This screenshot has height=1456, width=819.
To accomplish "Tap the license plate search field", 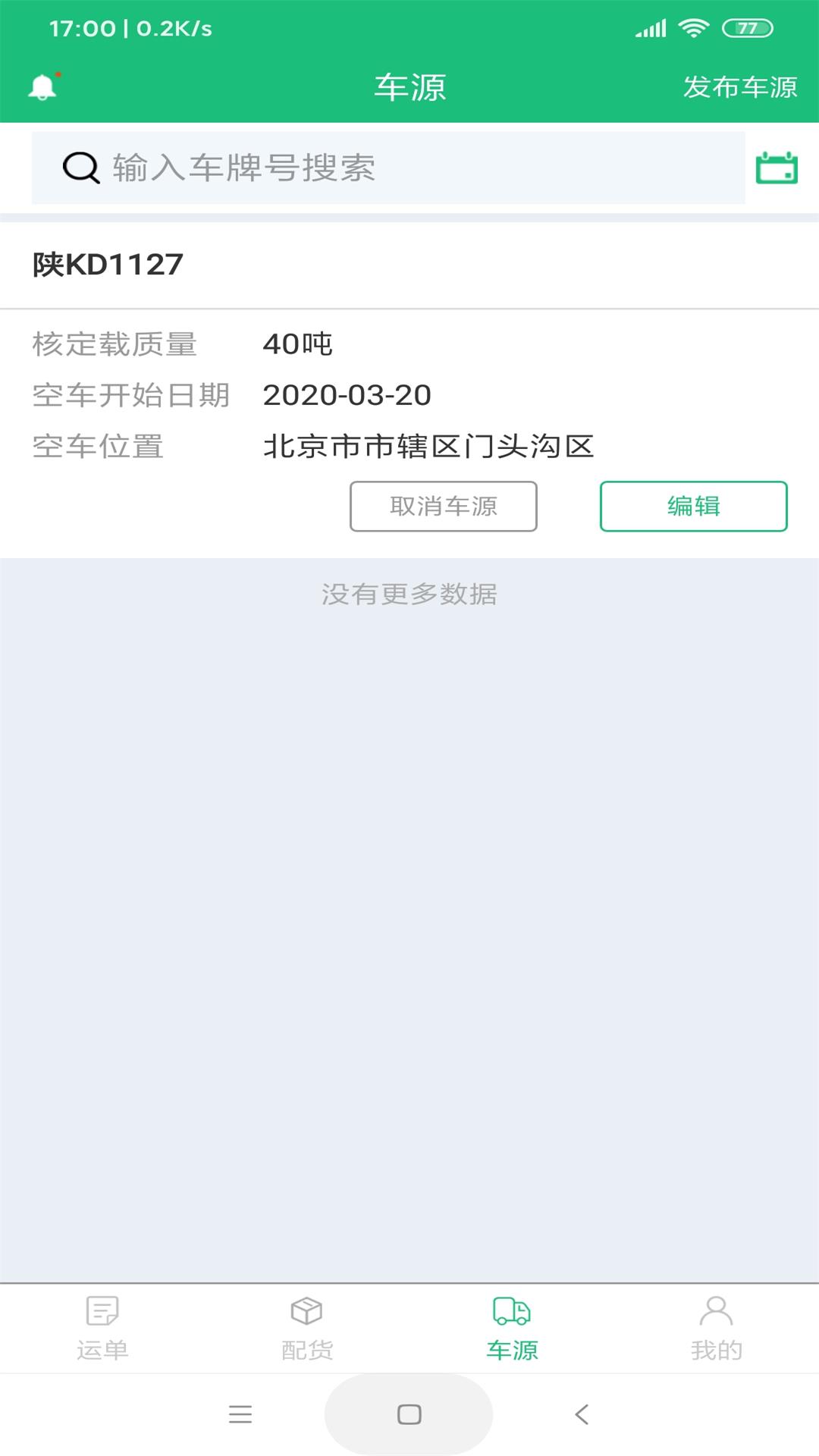I will [x=388, y=168].
